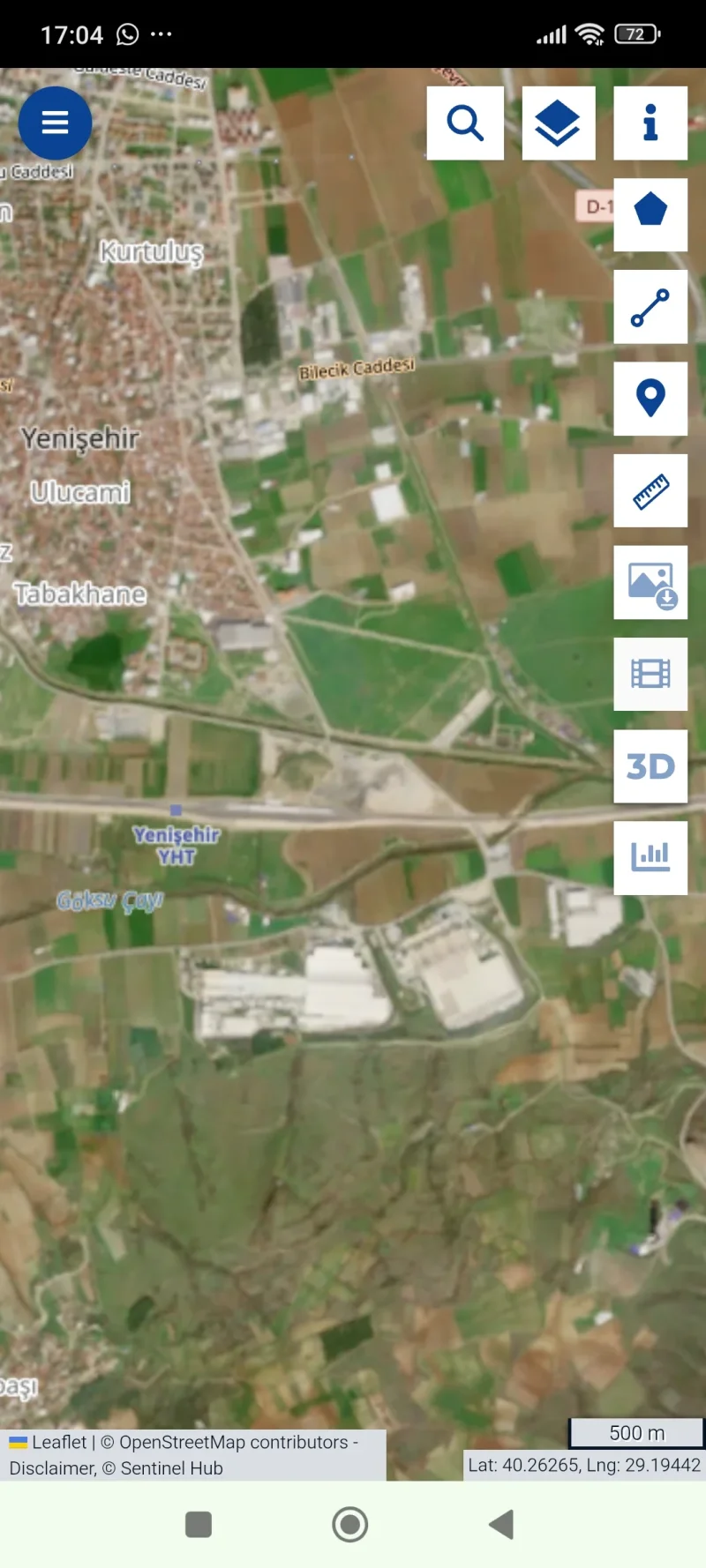
Task: Download the image
Action: click(x=650, y=582)
